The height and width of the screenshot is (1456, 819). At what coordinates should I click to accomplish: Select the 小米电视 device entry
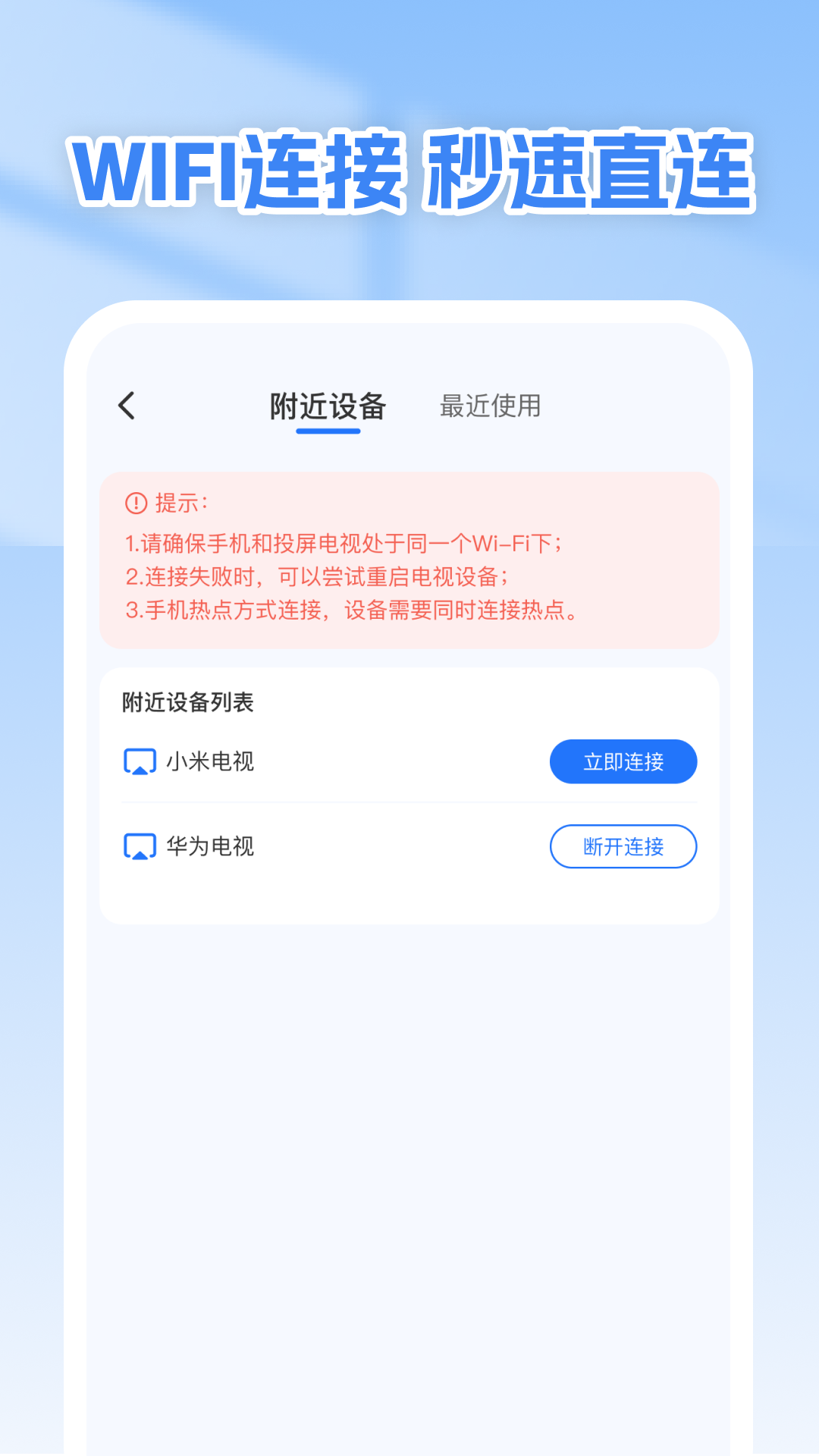coord(211,761)
